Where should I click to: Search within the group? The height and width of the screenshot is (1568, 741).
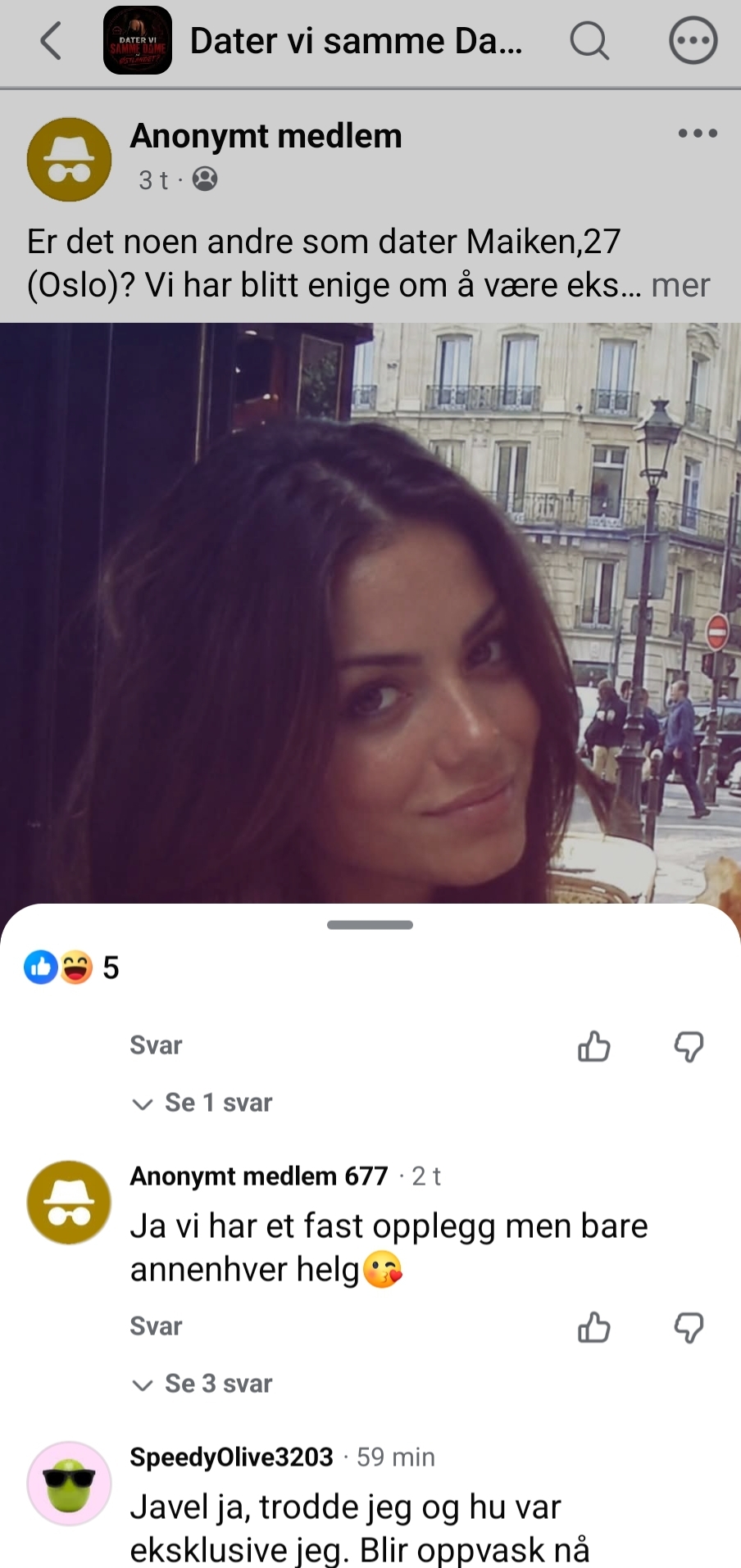pyautogui.click(x=589, y=41)
